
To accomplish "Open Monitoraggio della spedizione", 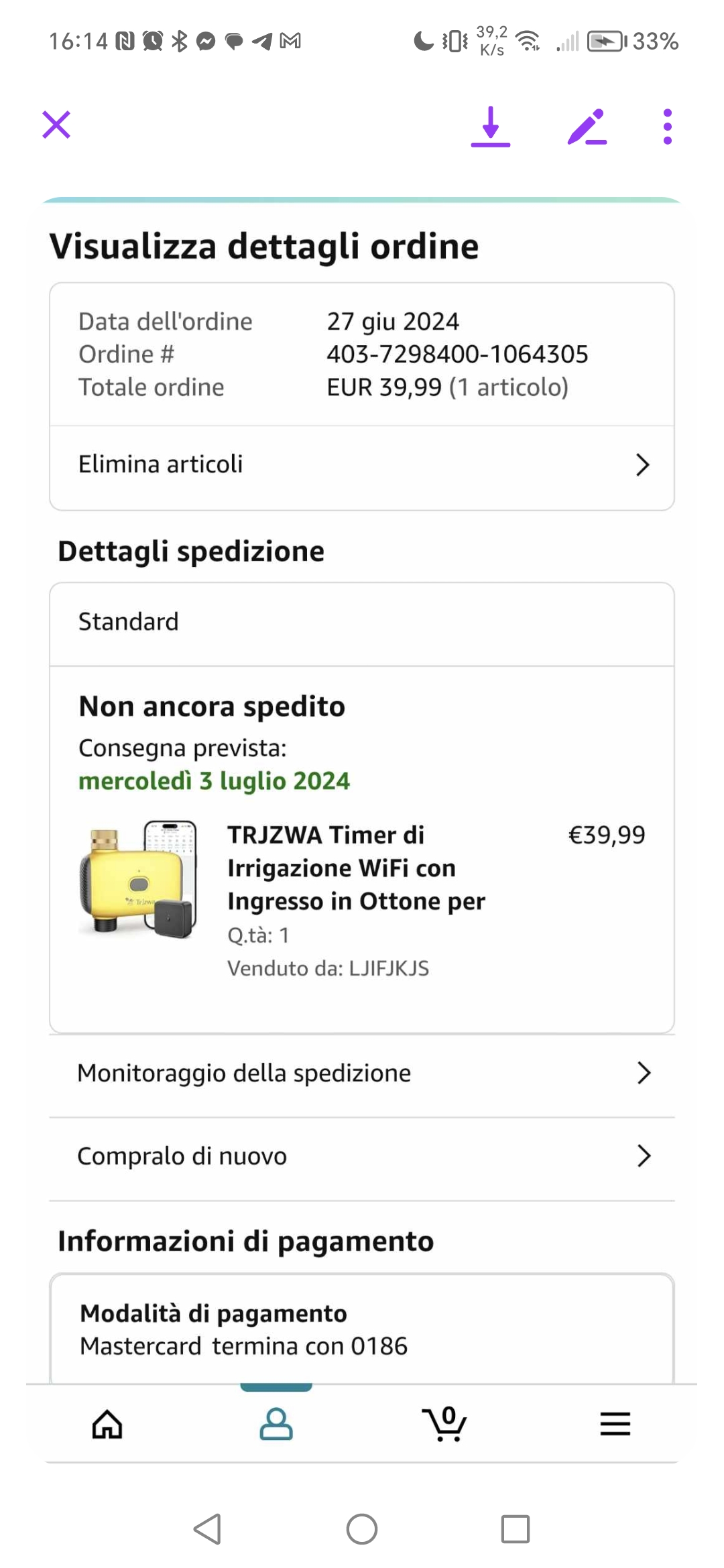I will pyautogui.click(x=362, y=1073).
